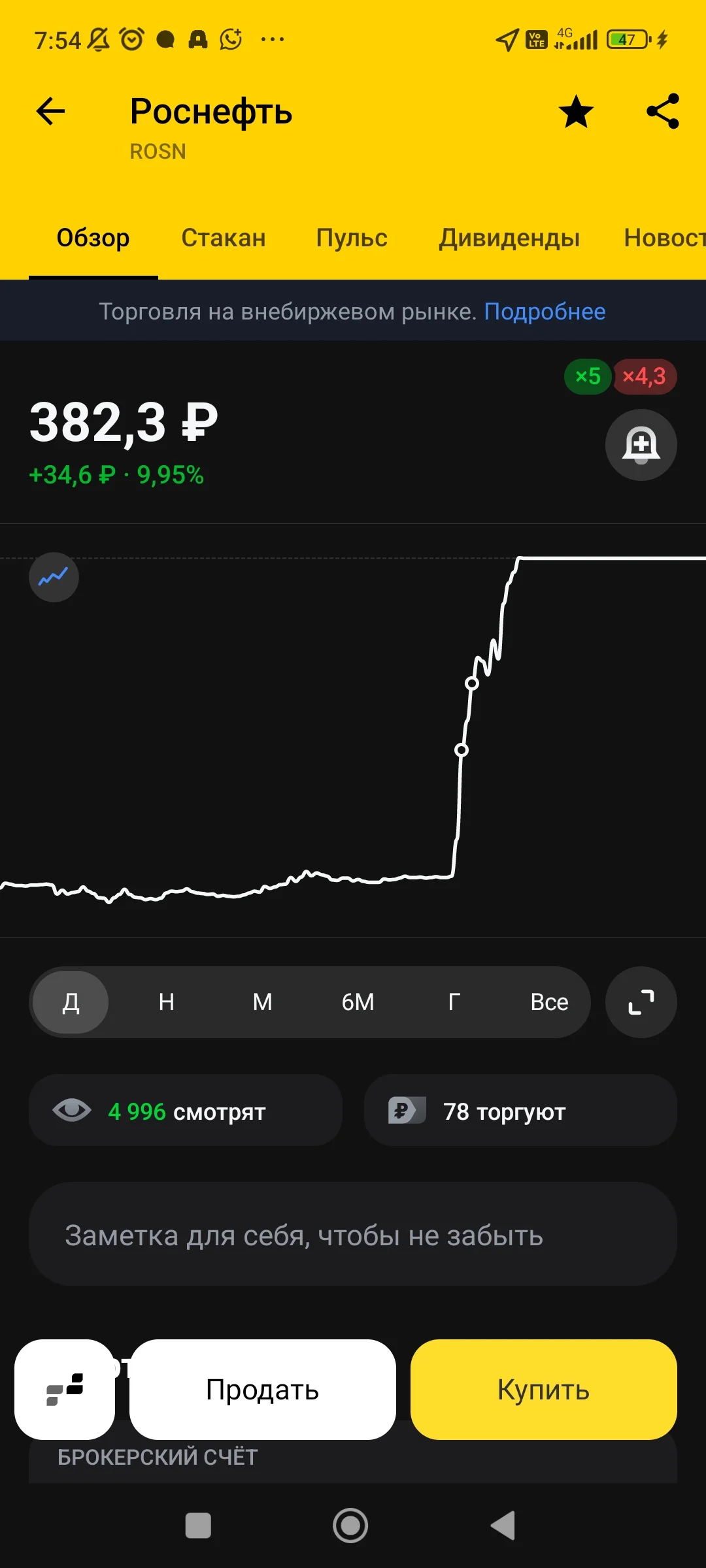Change the chart type with the line icon
Screen dimensions: 706x1568
(54, 577)
